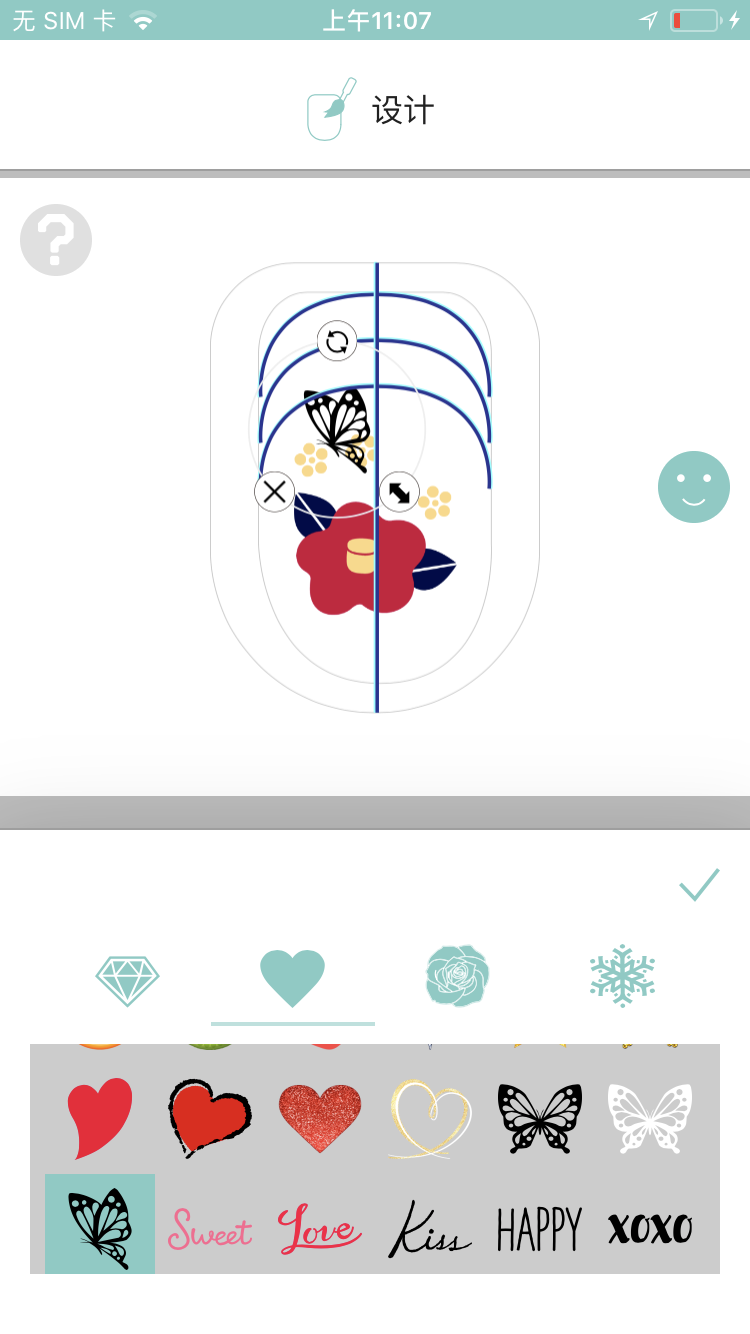Screen dimensions: 750x1334
Task: Open the question mark help button
Action: click(56, 240)
